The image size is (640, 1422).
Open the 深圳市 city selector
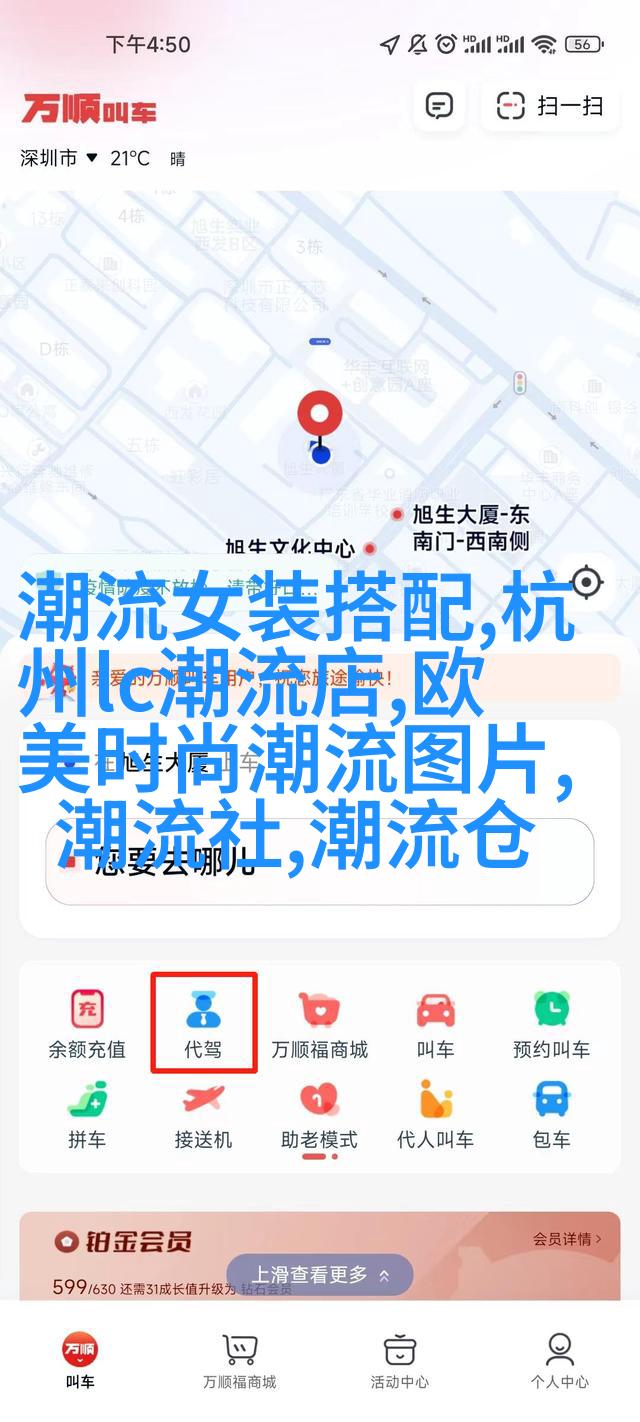click(x=59, y=158)
